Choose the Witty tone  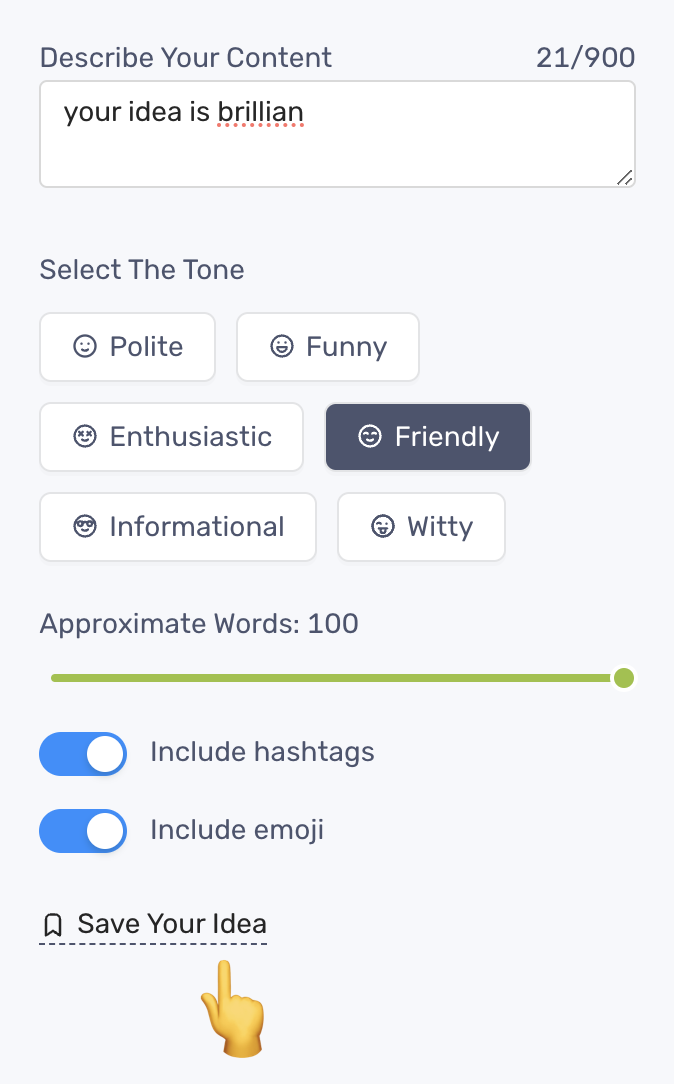click(x=421, y=527)
